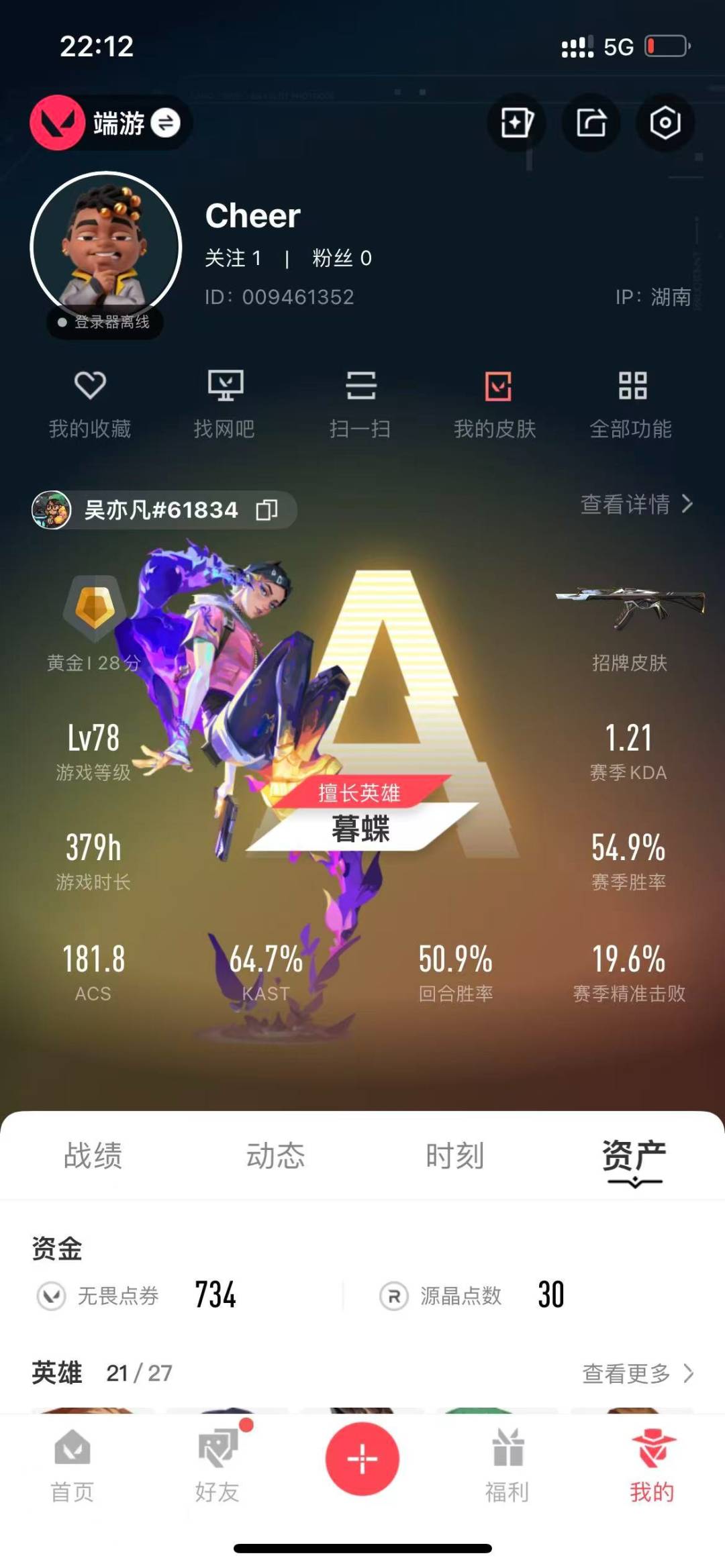Screen dimensions: 725x1568
Task: Switch game mode via 端游 toggle
Action: coord(164,123)
